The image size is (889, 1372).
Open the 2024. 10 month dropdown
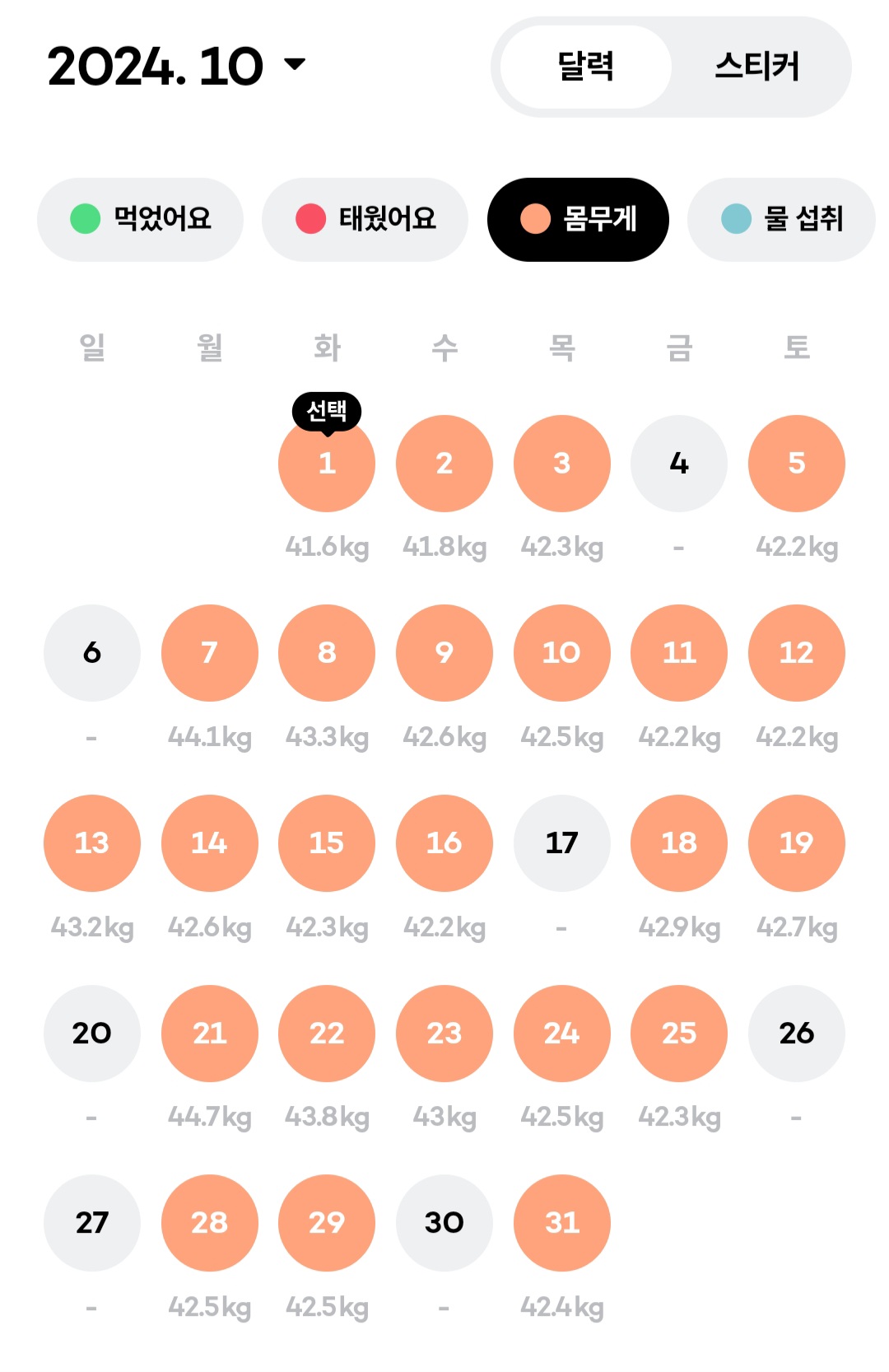[x=176, y=66]
